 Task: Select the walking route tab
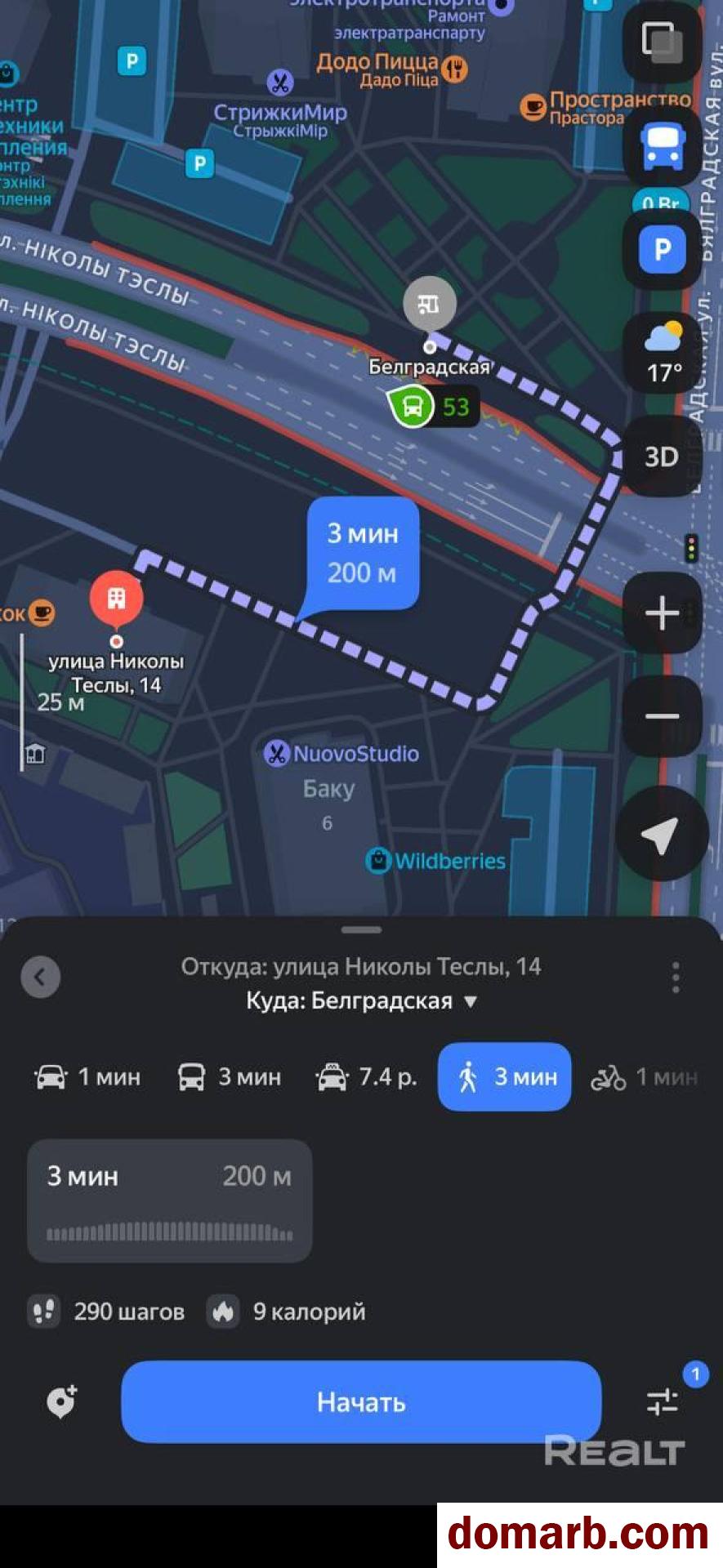[x=505, y=1077]
